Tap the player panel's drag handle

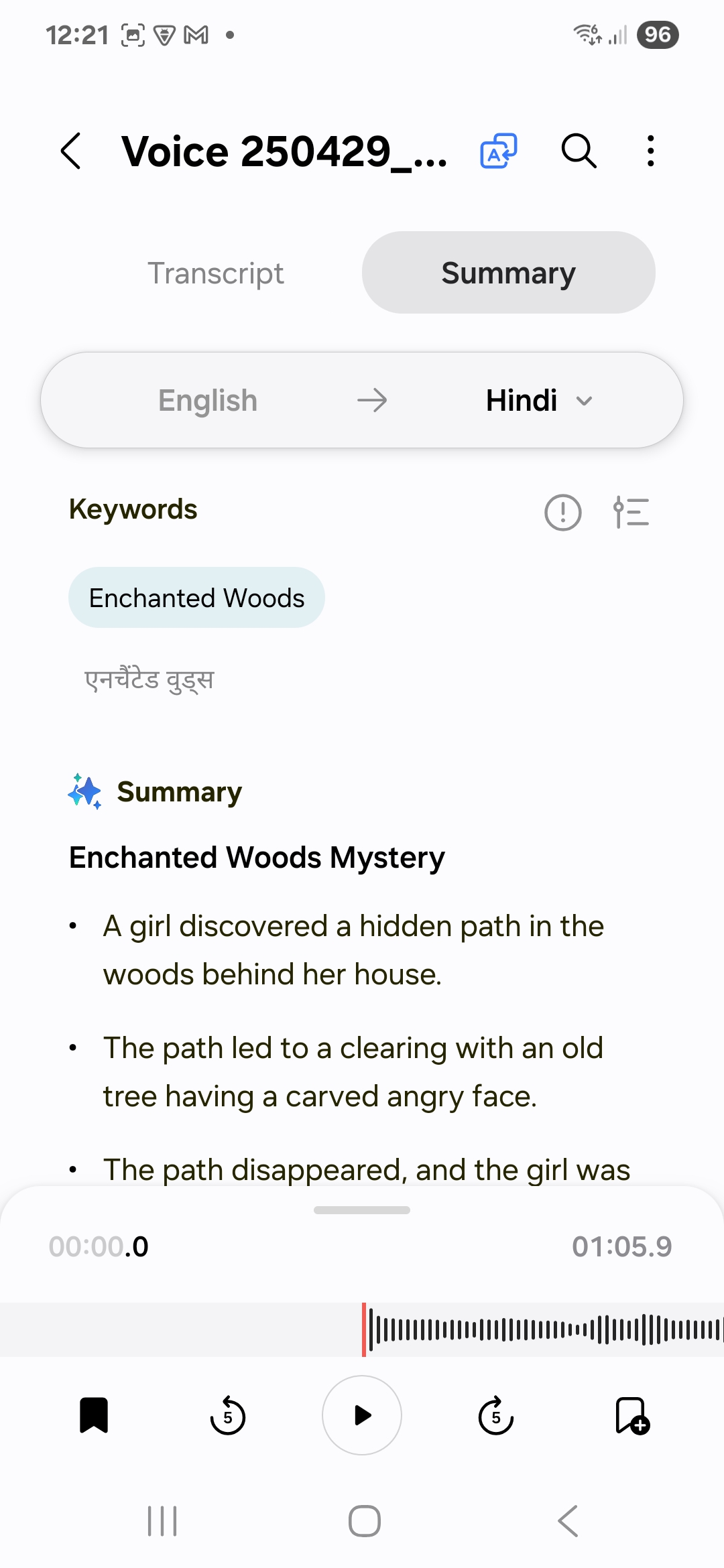(x=362, y=1210)
